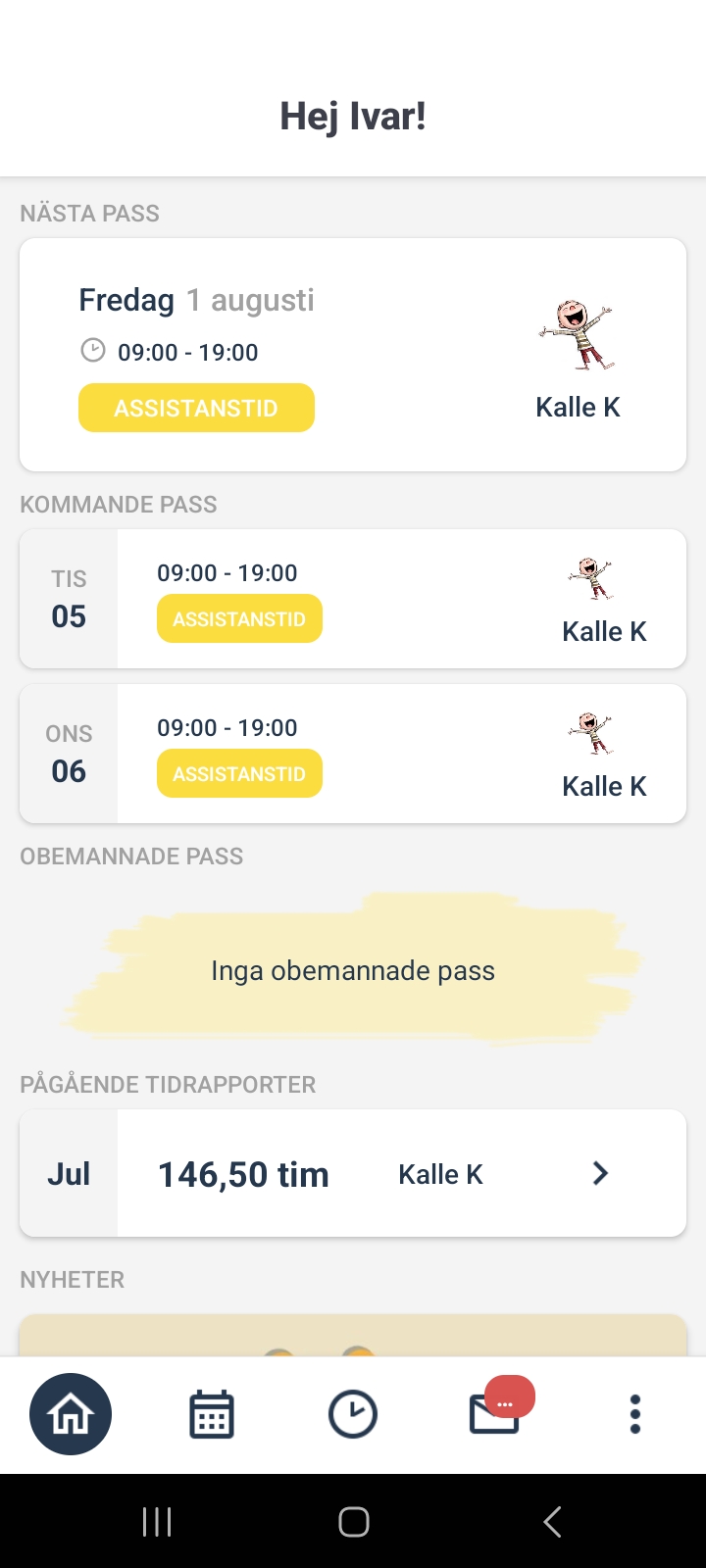Tap Kalle K's avatar on the Fredag card

577,331
